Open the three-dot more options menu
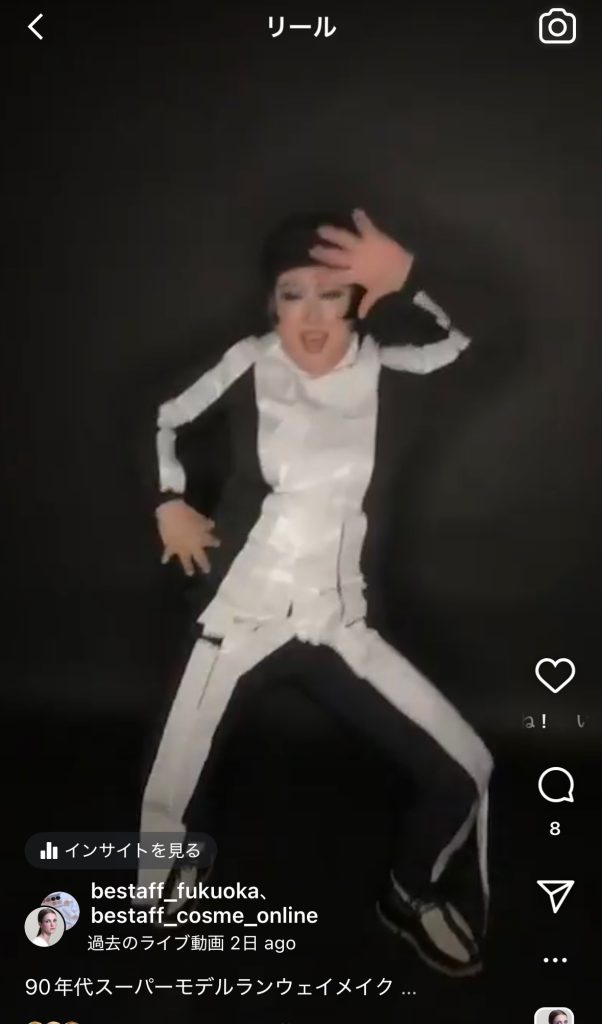602x1024 pixels. (555, 961)
